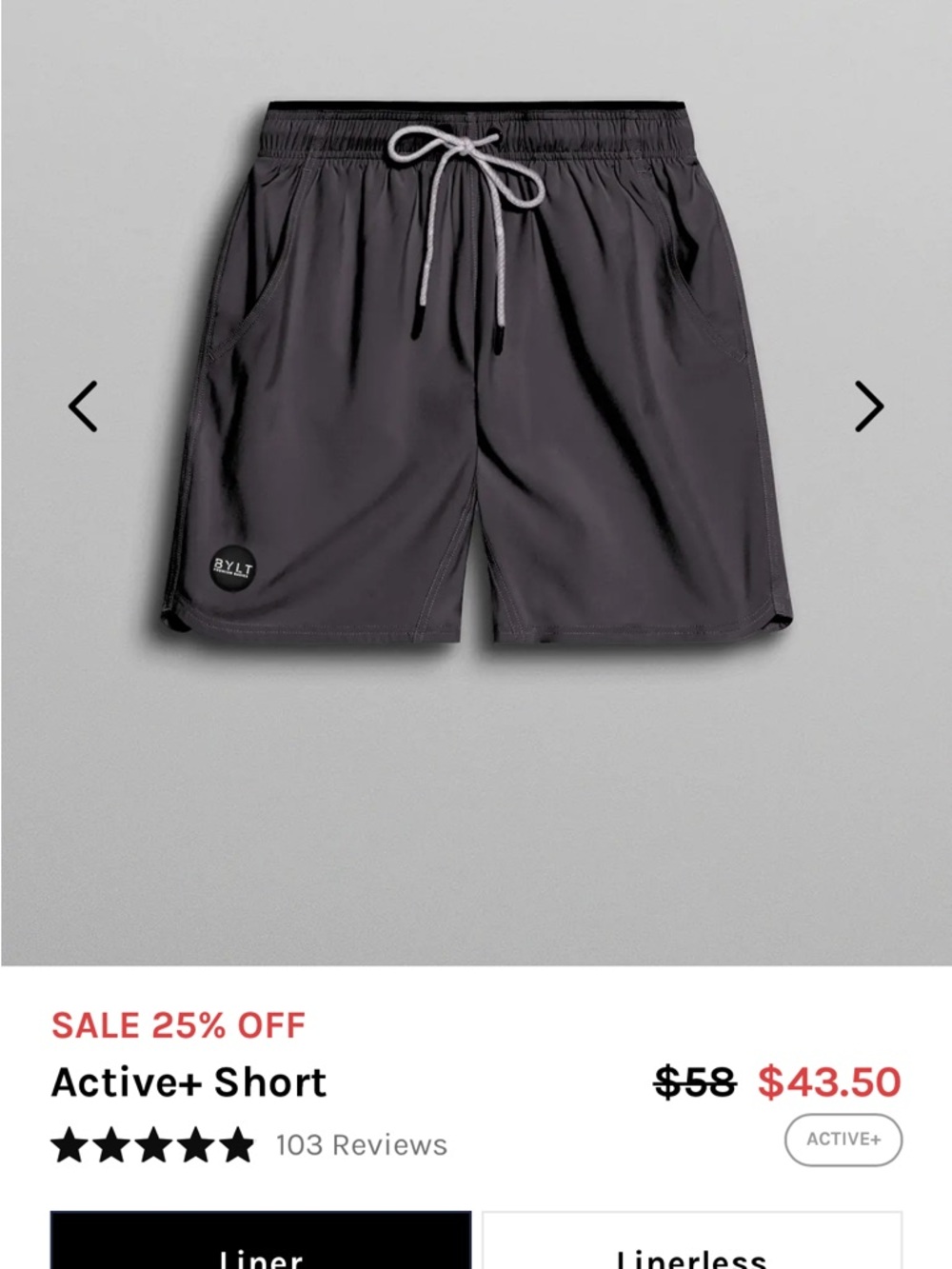Switch to the Linerless option
This screenshot has width=952, height=1269.
[x=692, y=1247]
